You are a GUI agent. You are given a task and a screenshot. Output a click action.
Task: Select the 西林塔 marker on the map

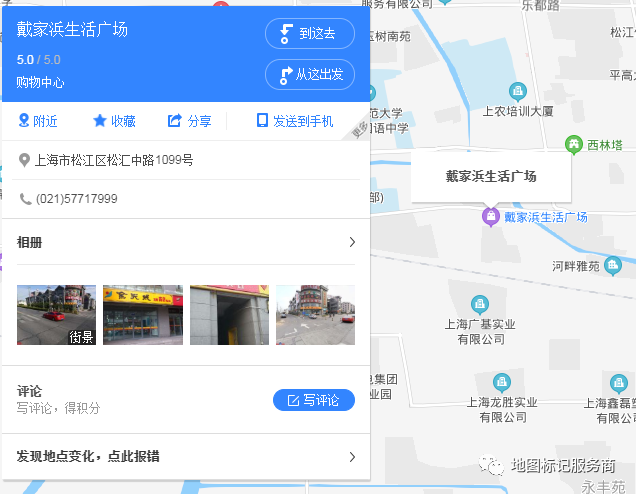(574, 145)
